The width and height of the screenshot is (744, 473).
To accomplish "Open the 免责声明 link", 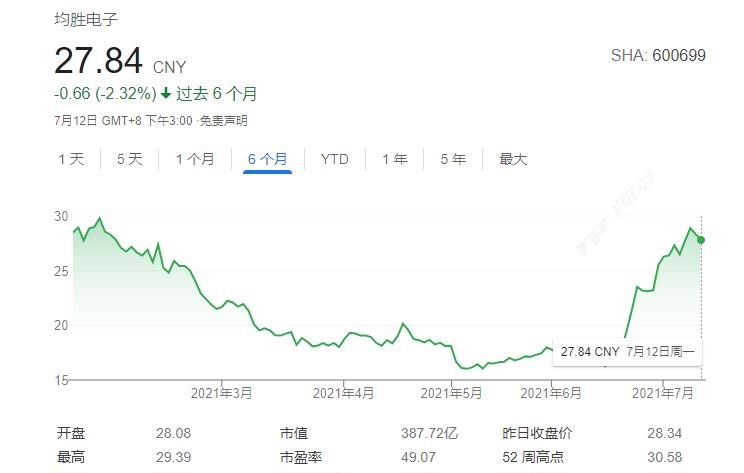I will (223, 121).
